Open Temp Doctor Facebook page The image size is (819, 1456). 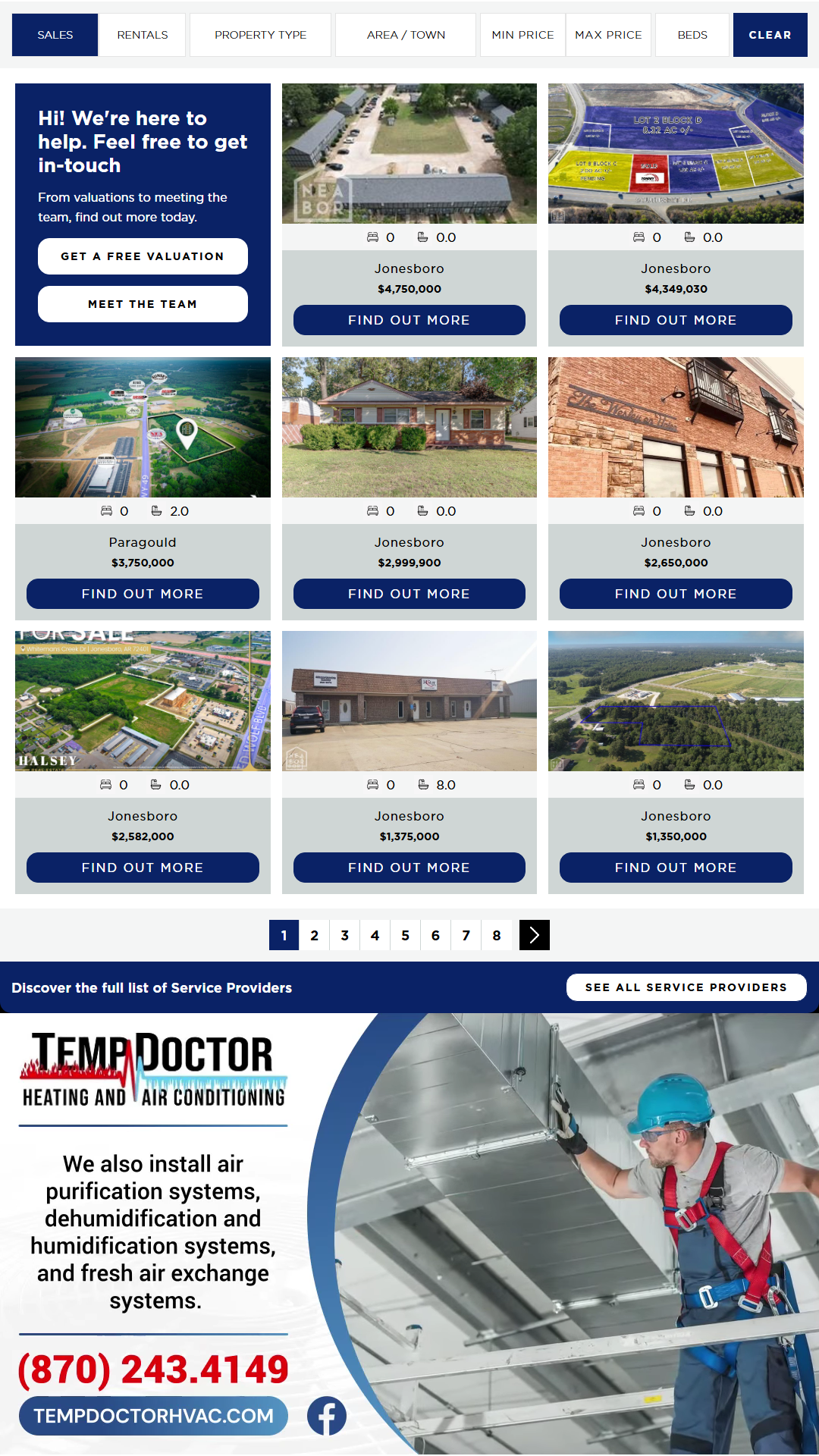327,1416
